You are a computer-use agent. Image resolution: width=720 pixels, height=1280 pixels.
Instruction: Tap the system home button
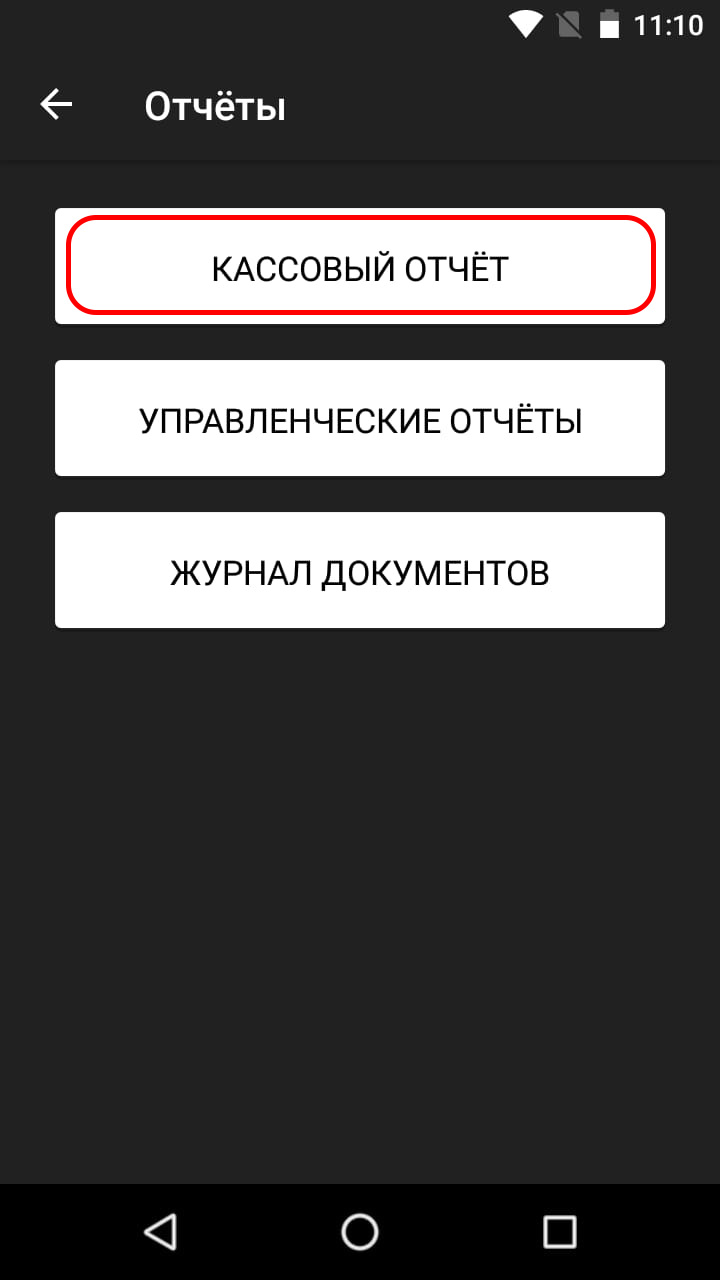[360, 1232]
